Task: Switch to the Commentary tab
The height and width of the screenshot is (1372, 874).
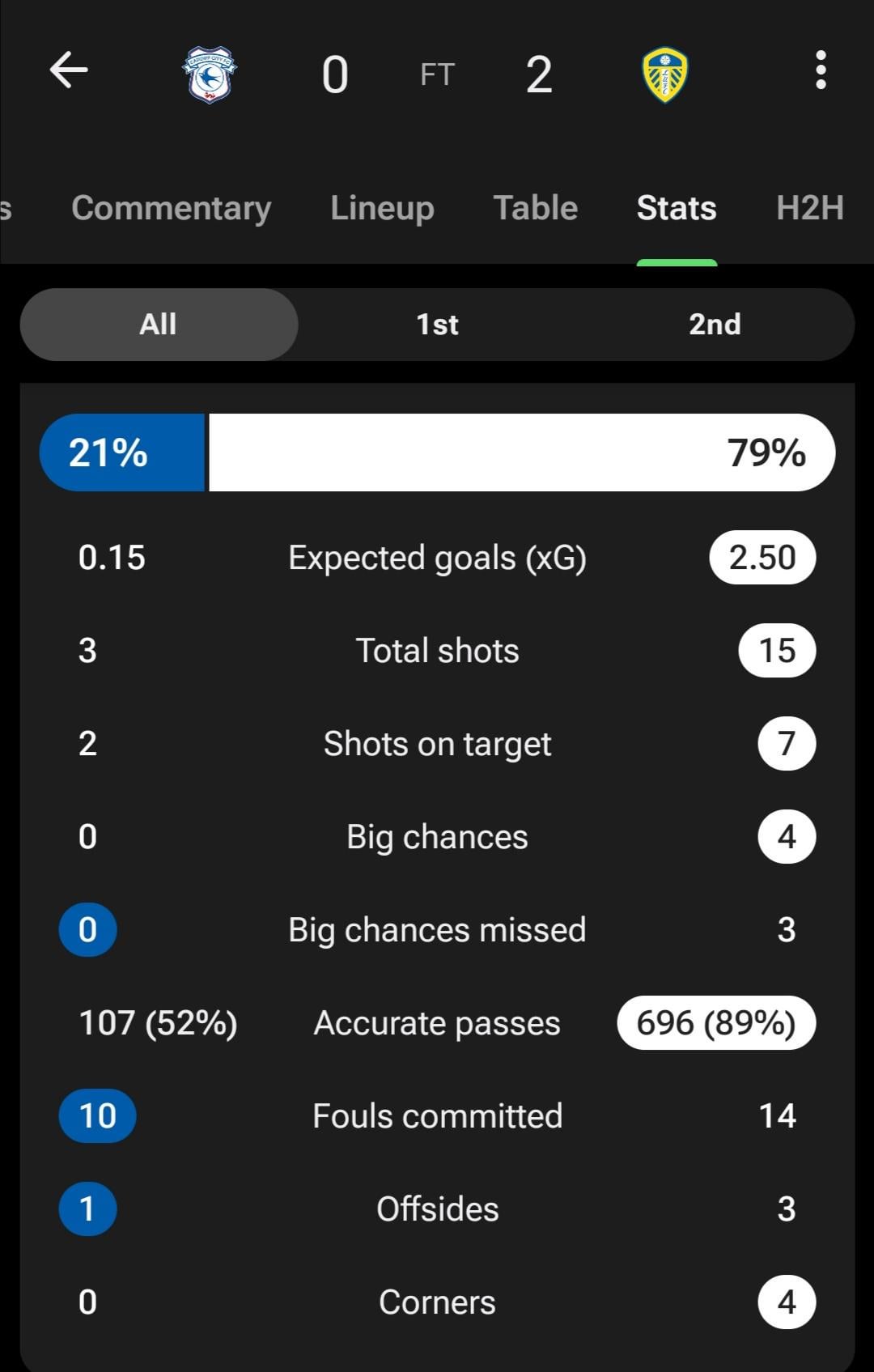Action: (x=171, y=208)
